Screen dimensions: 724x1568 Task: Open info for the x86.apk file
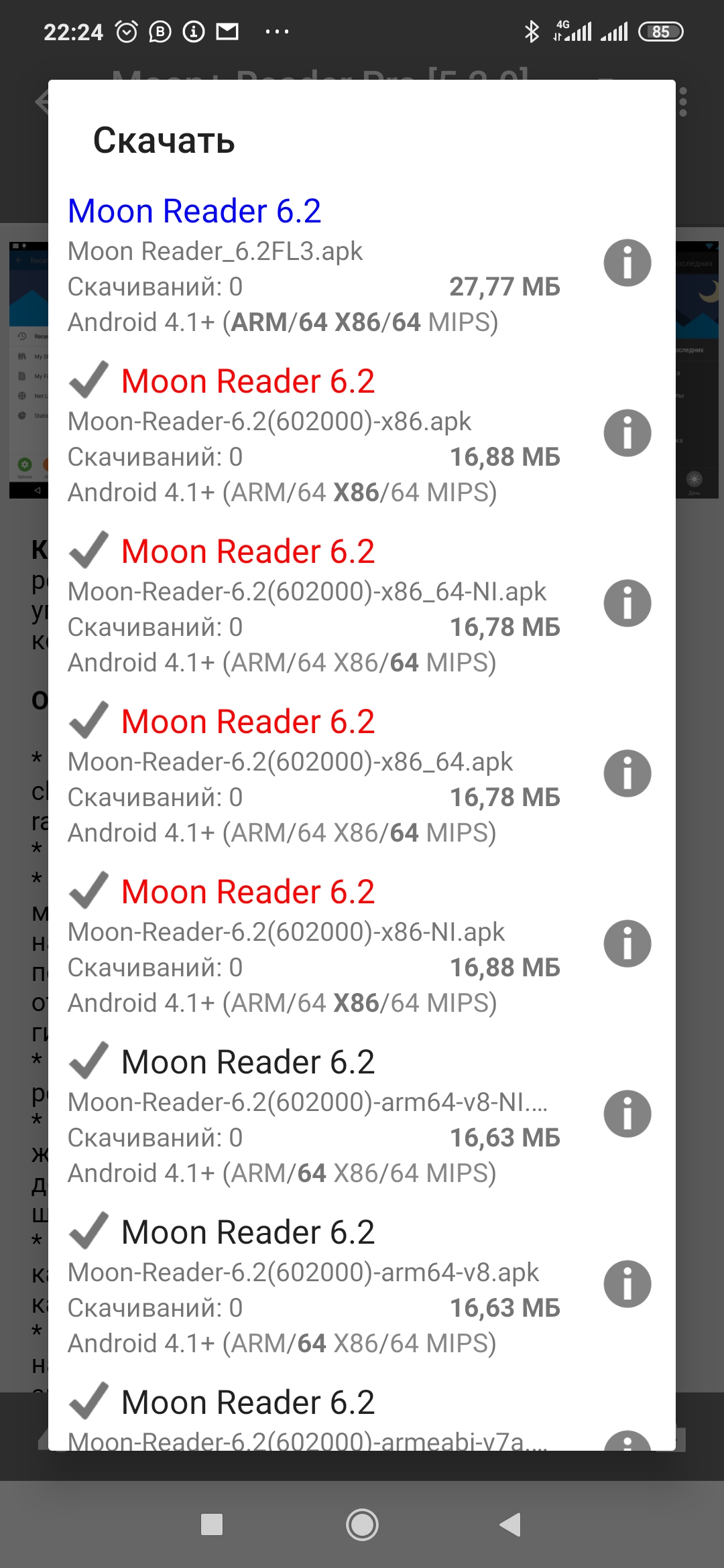(x=627, y=433)
